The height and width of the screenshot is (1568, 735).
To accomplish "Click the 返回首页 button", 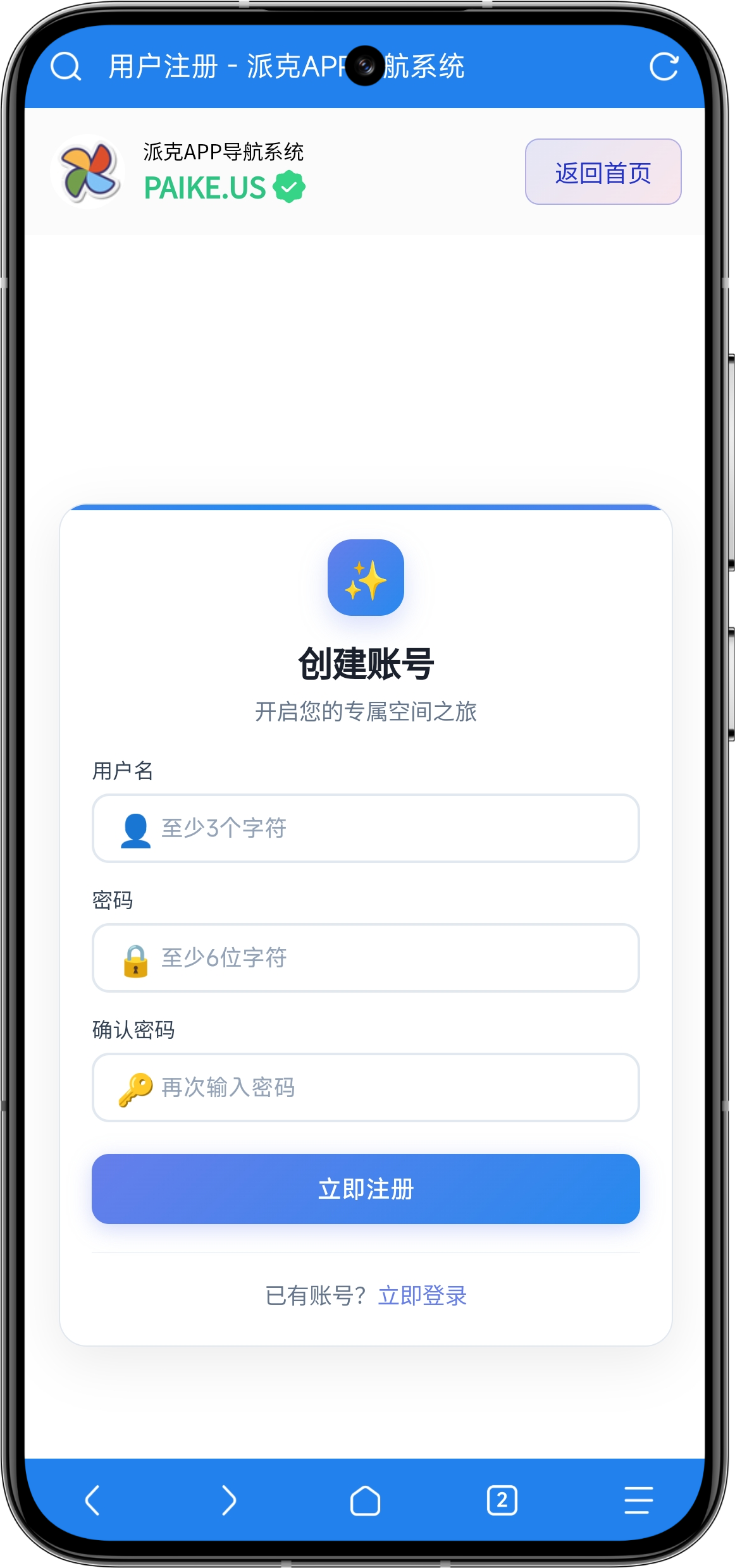I will click(x=602, y=172).
